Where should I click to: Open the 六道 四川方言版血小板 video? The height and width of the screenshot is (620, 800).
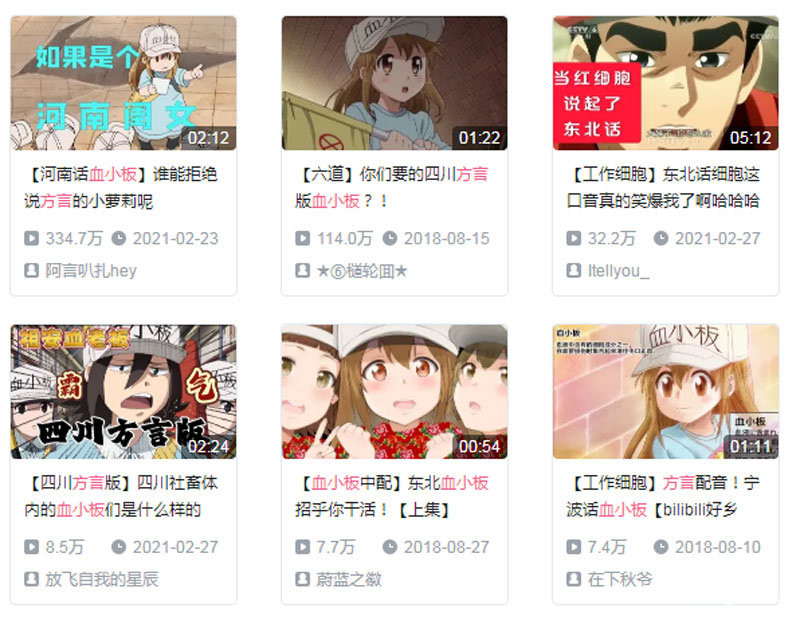pyautogui.click(x=394, y=84)
